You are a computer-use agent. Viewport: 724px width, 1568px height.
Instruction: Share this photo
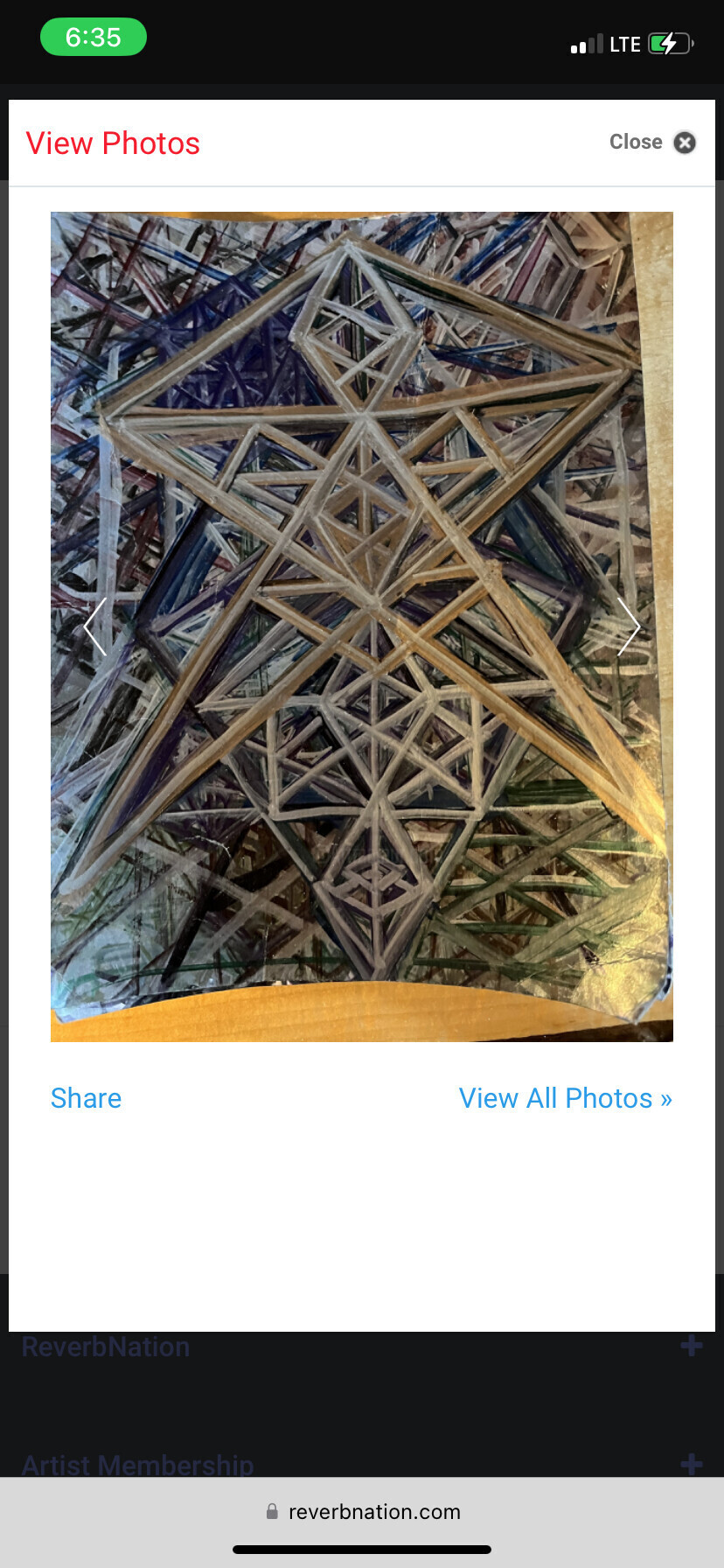click(x=86, y=1098)
